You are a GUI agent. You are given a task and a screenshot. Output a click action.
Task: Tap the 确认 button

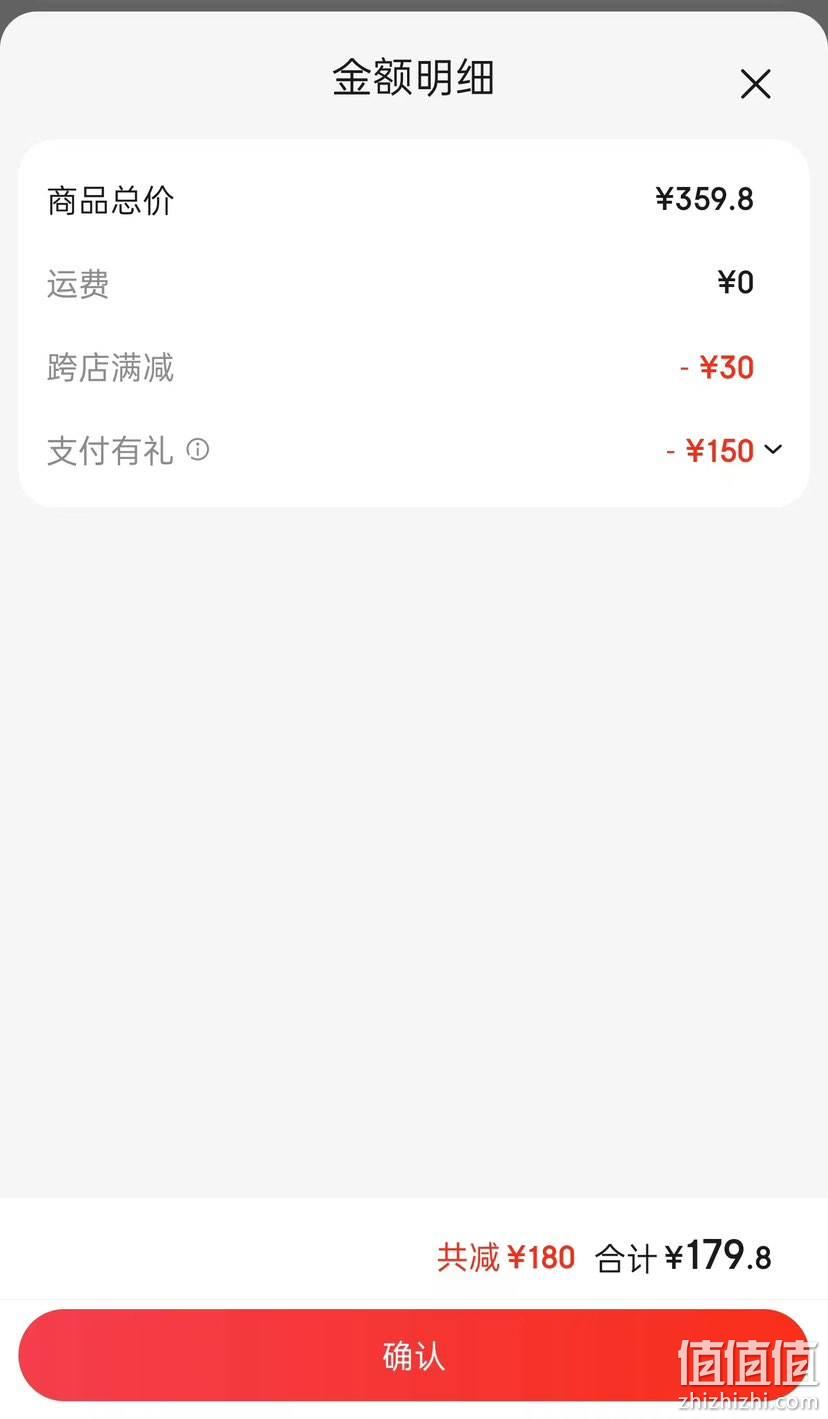coord(413,1356)
